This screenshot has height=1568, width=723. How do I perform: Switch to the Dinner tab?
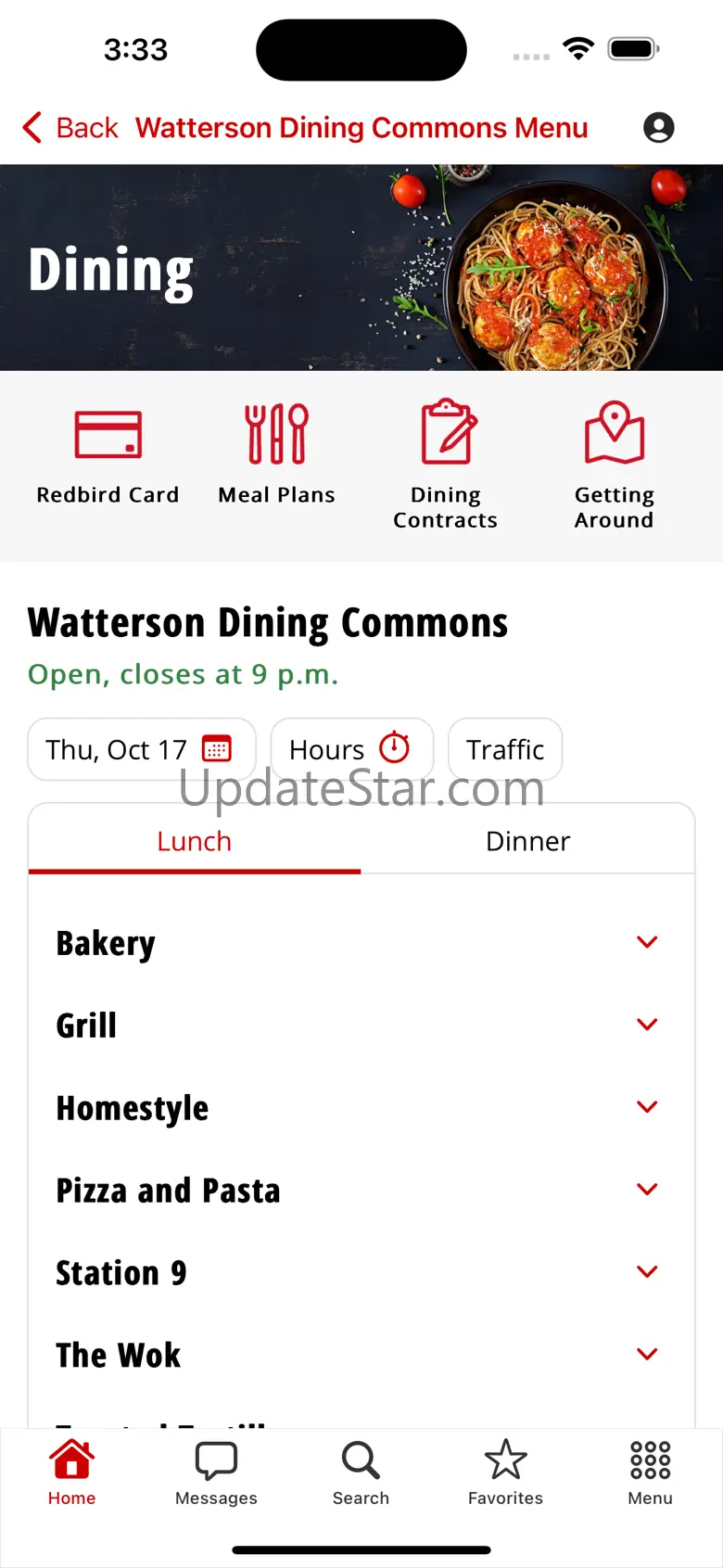(x=527, y=841)
